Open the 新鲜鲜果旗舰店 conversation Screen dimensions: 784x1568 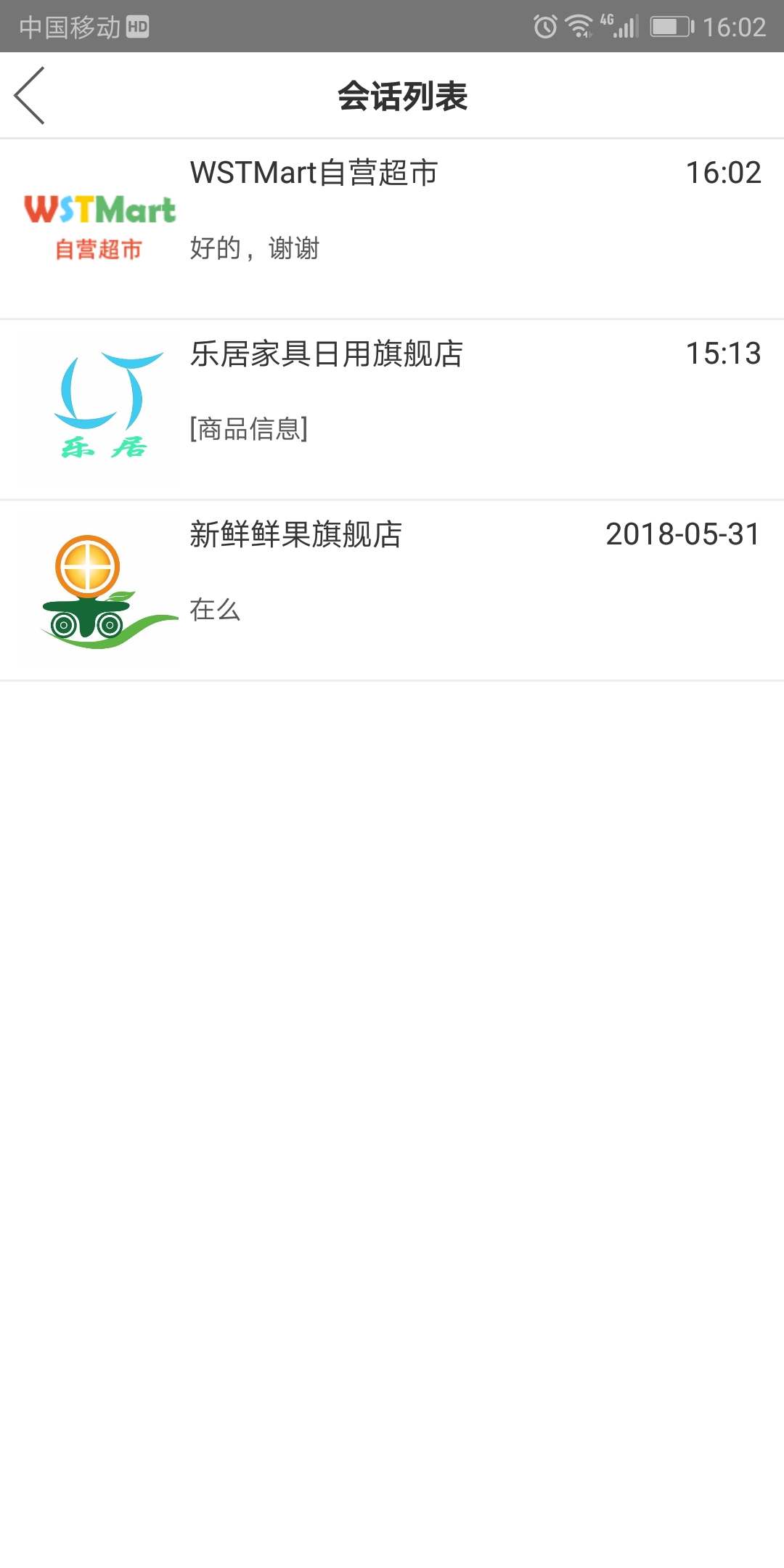[392, 590]
